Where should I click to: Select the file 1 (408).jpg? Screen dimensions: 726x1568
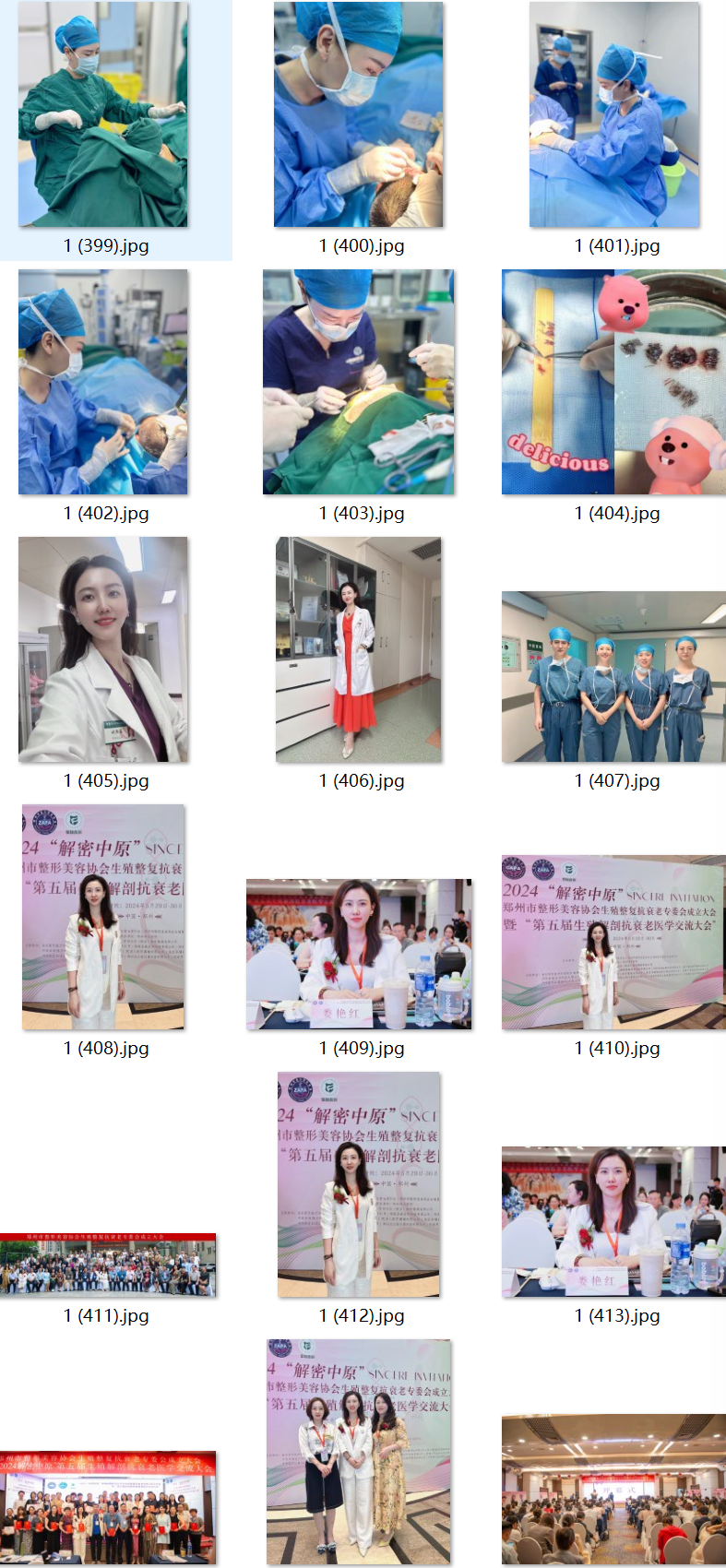103,917
